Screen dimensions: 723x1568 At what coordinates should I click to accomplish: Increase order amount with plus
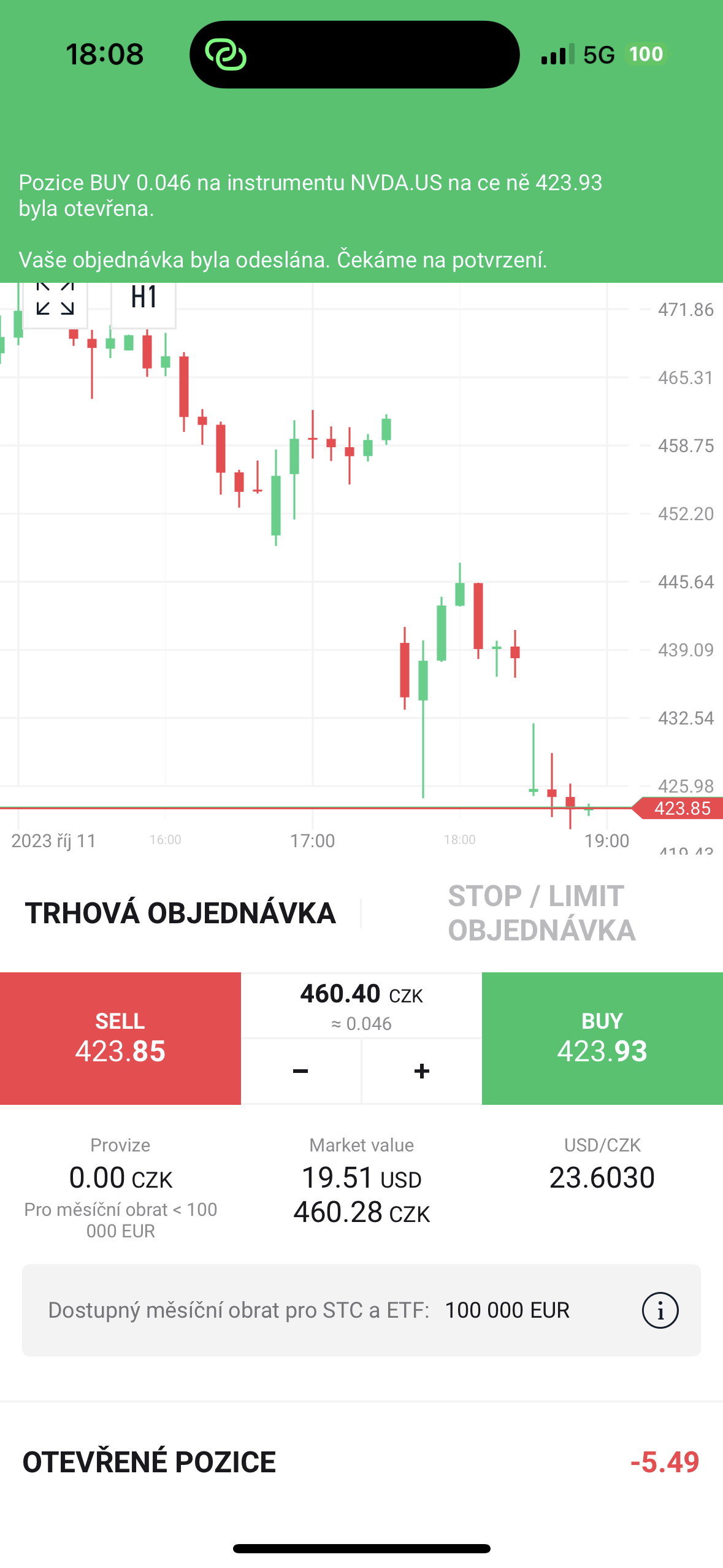point(421,1071)
